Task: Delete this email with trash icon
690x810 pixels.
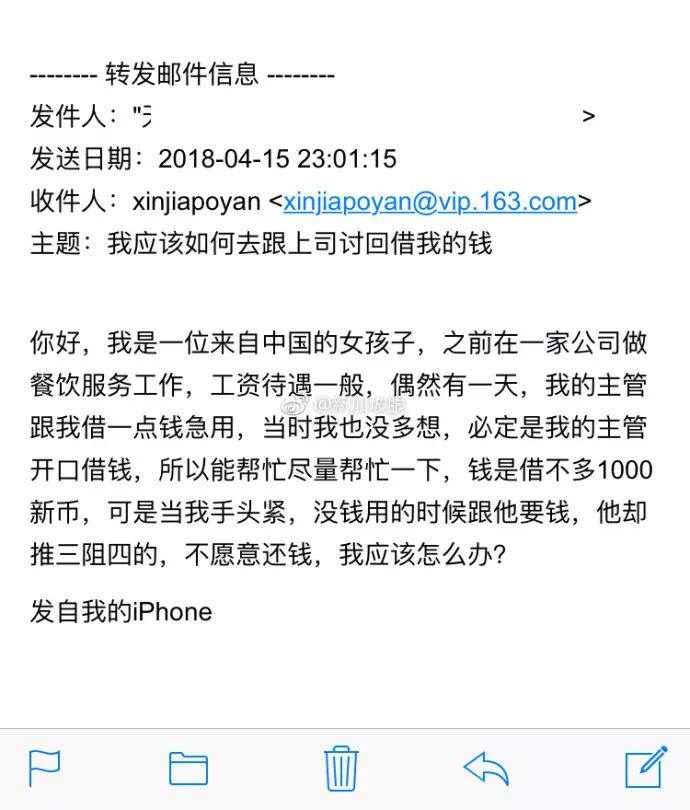Action: point(341,768)
